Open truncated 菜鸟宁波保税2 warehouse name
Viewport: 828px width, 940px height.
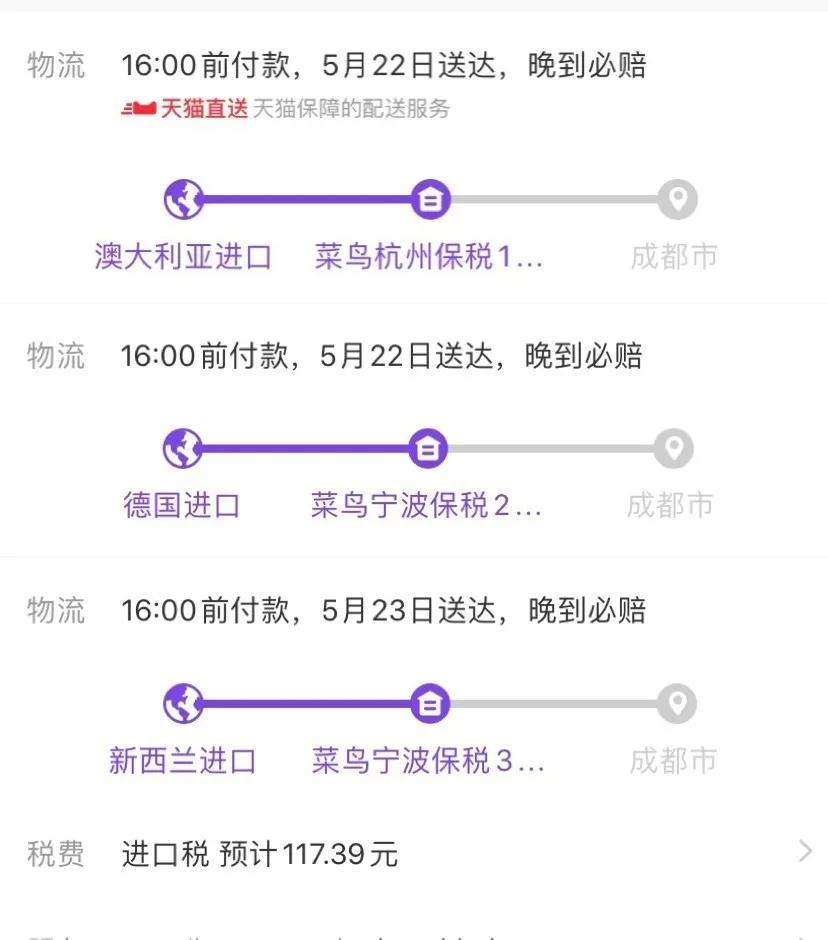pos(428,506)
